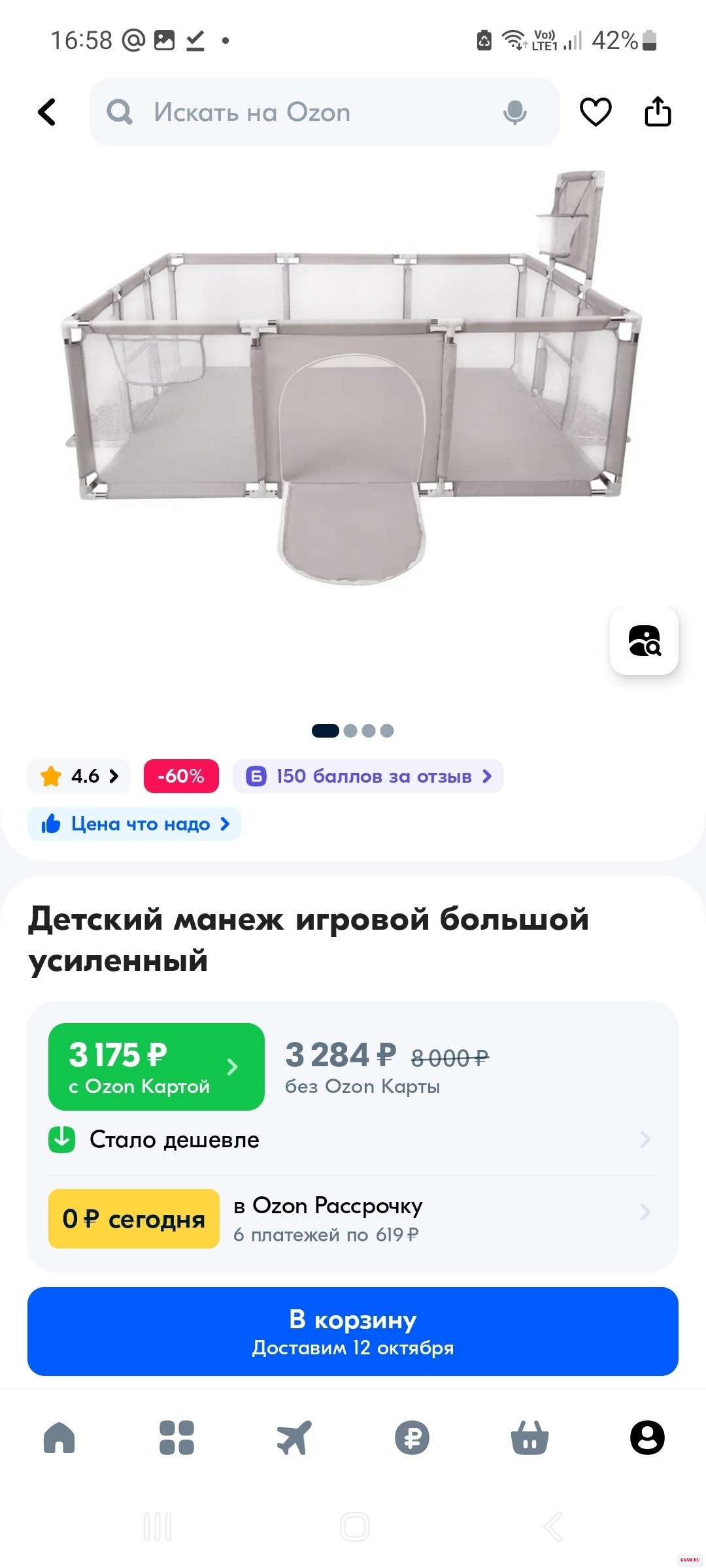Go back using the arrow in the top bar
This screenshot has width=706, height=1568.
coord(47,112)
